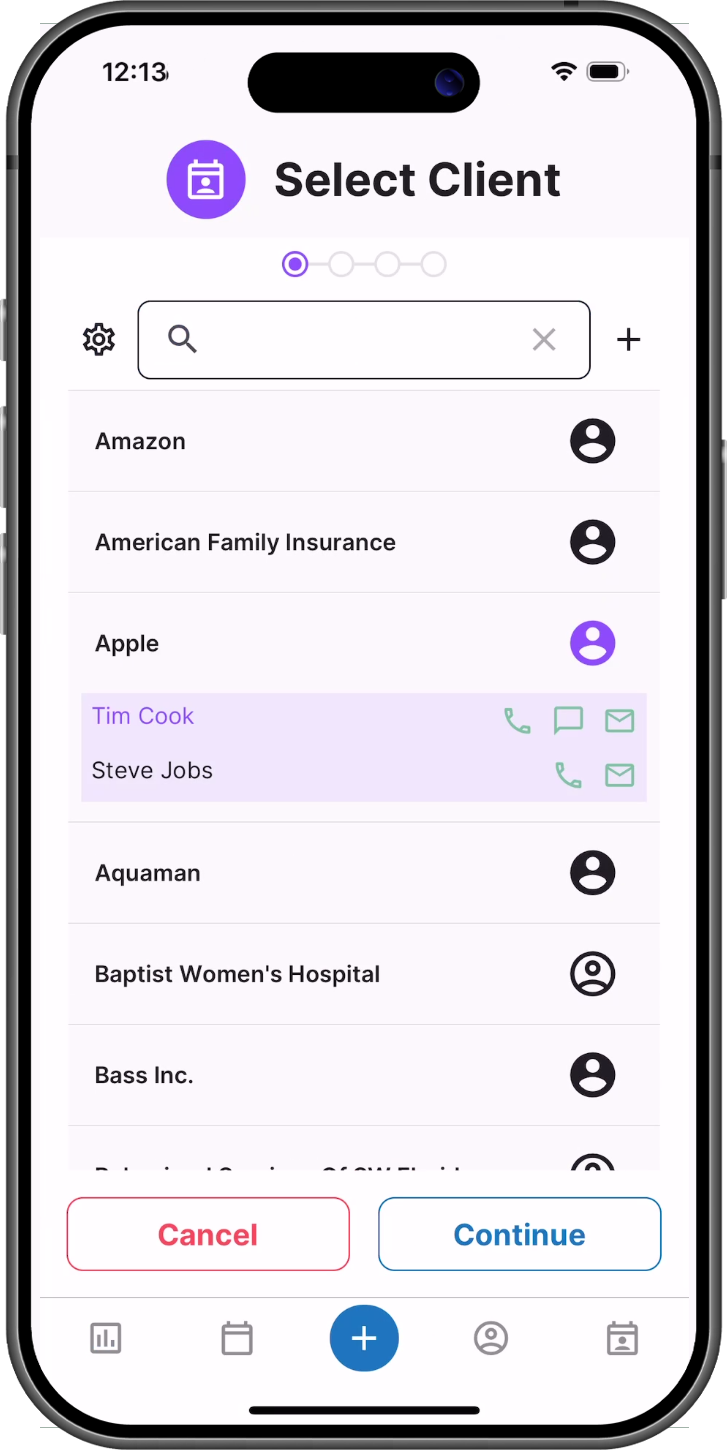Add a new client with the plus icon
This screenshot has width=727, height=1450.
(x=628, y=340)
